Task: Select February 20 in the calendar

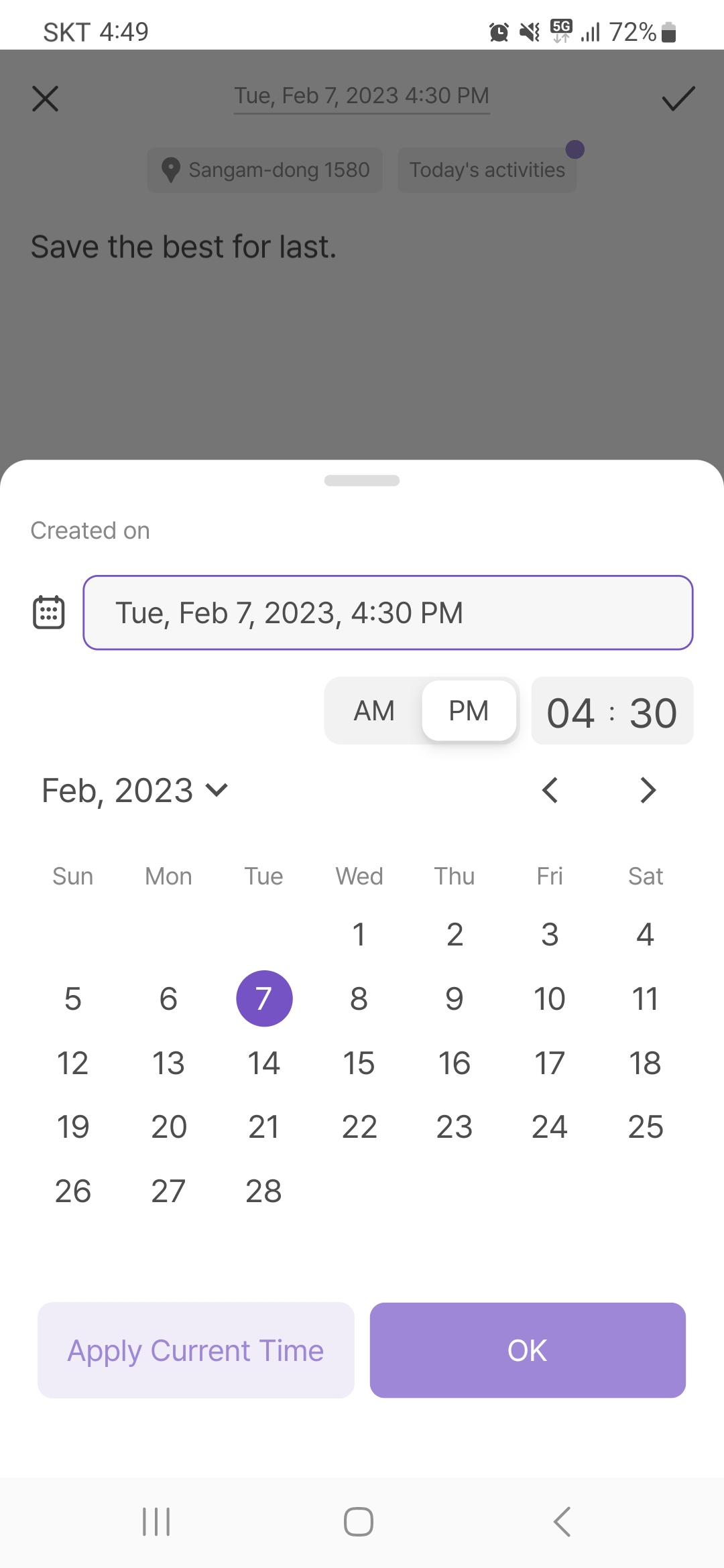Action: (168, 1127)
